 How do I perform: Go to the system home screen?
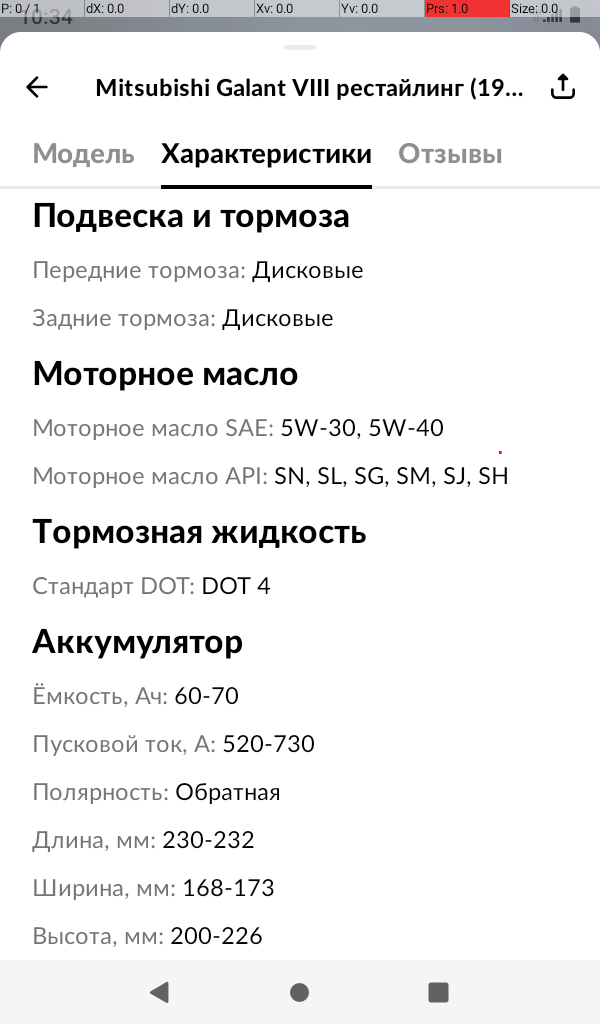point(299,992)
